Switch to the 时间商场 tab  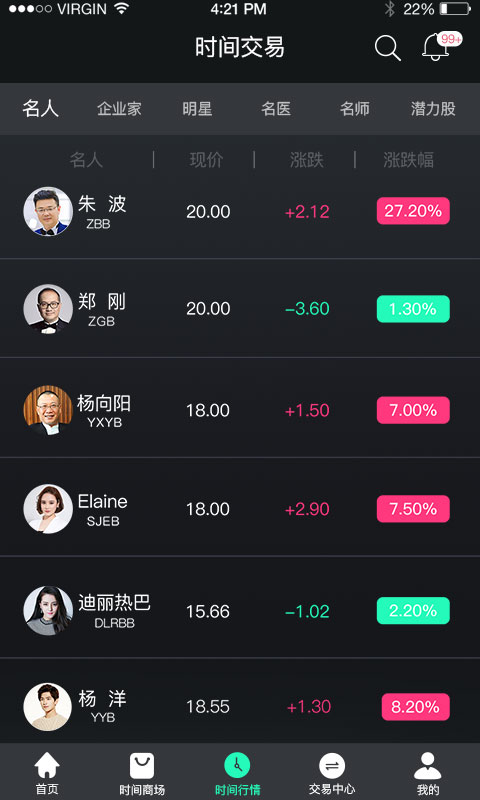(142, 773)
